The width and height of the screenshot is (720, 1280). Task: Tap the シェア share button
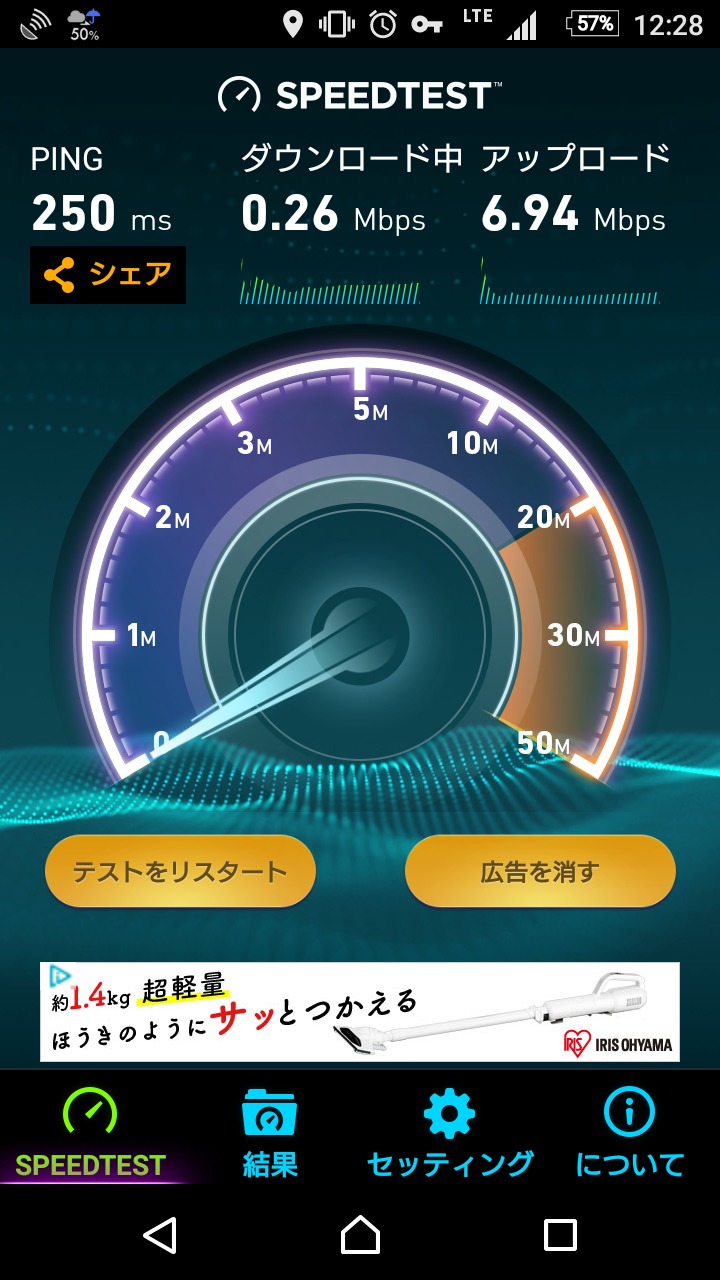tap(108, 275)
